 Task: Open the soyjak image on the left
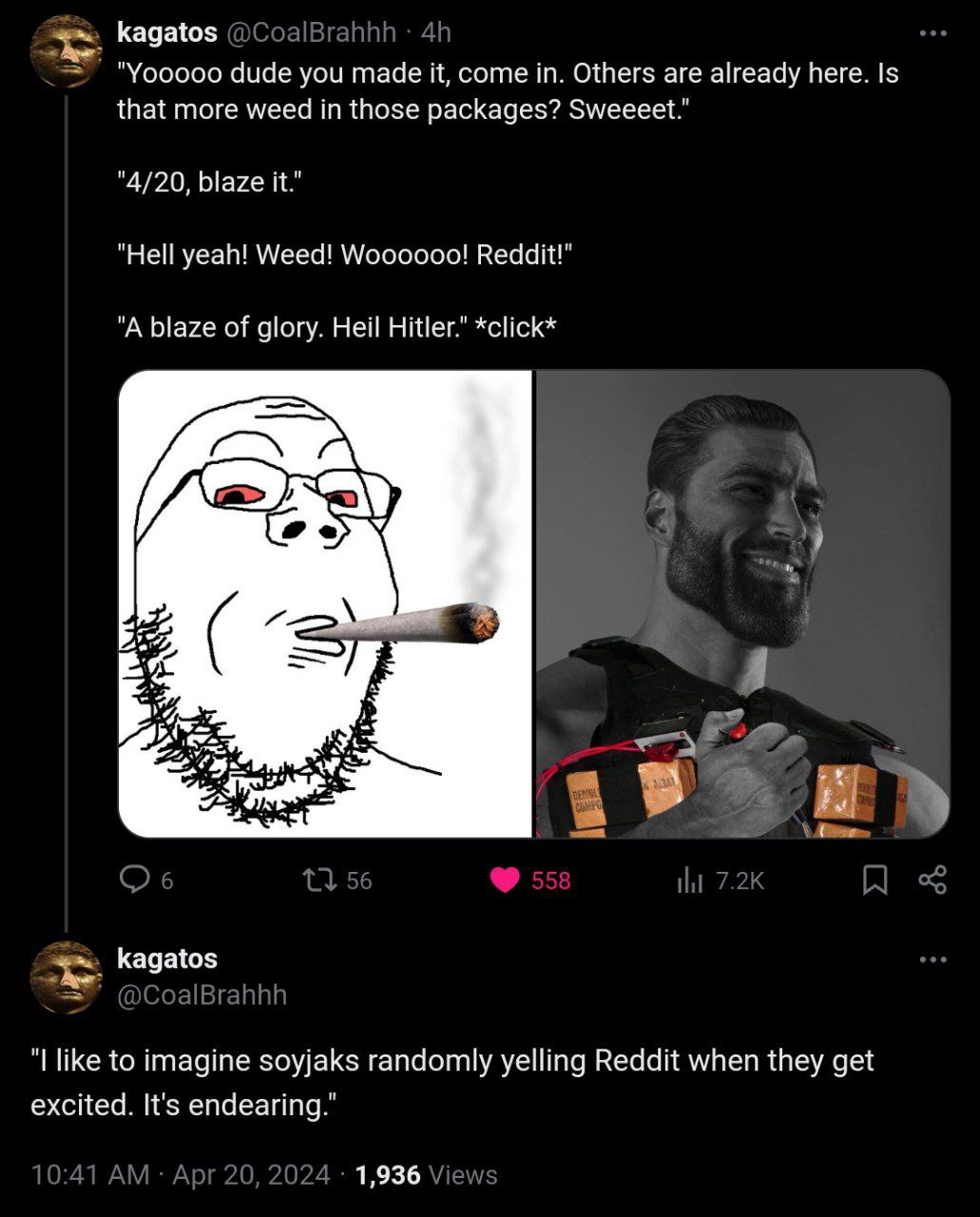coord(325,604)
